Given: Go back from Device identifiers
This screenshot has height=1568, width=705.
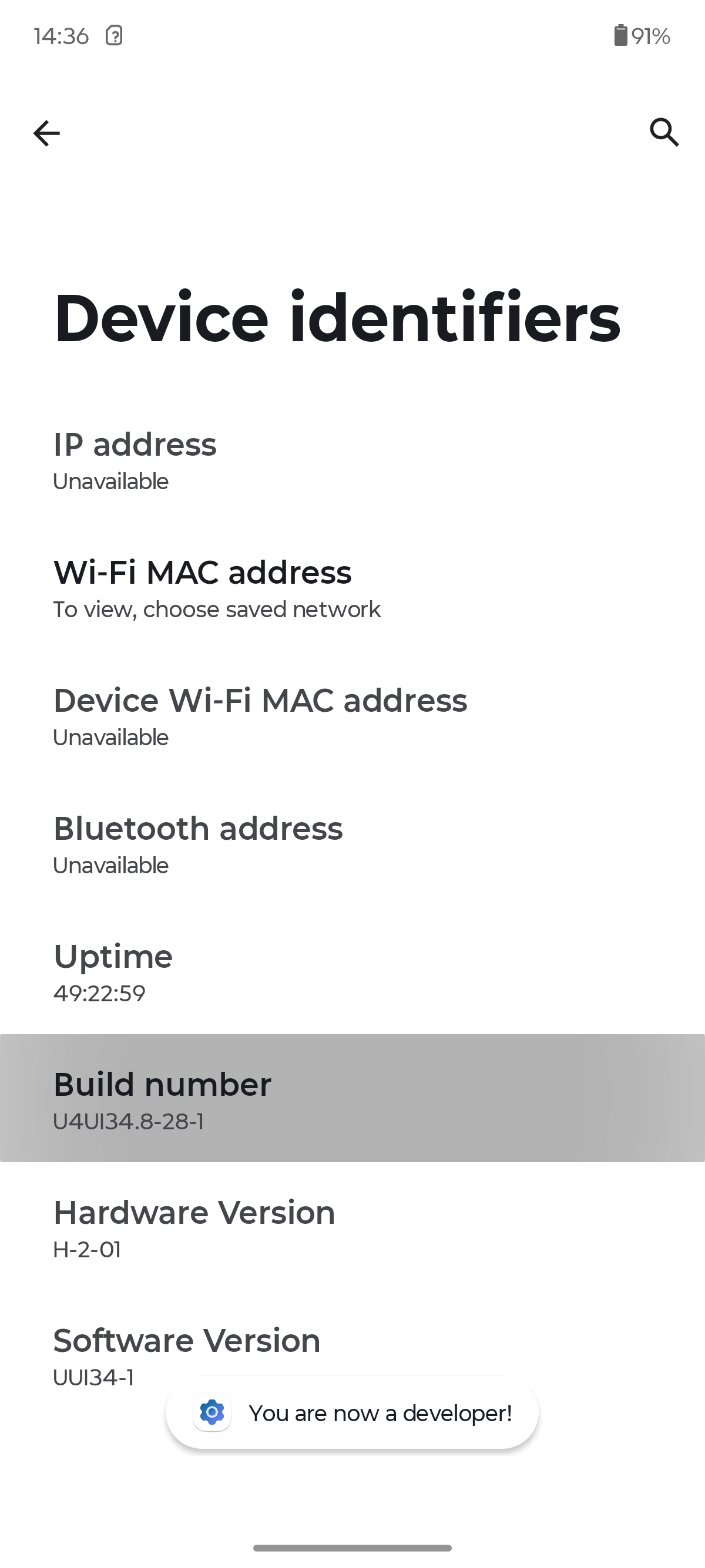Looking at the screenshot, I should 46,133.
